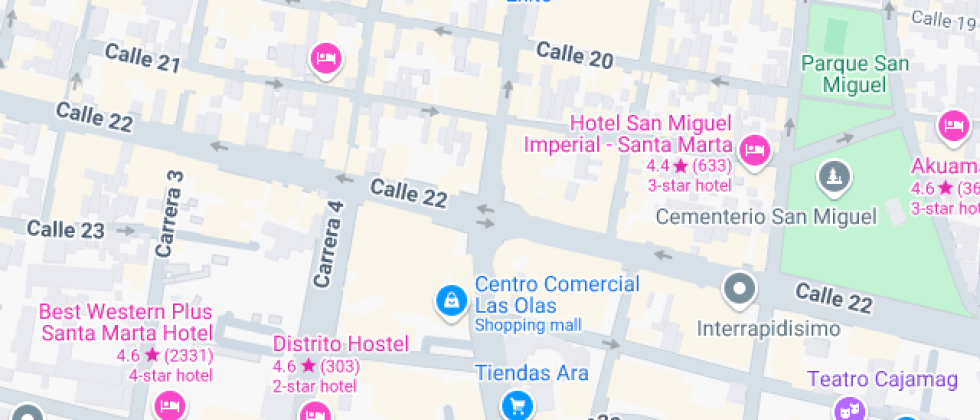
Task: Tap Parque San Miguel park label
Action: (x=855, y=74)
